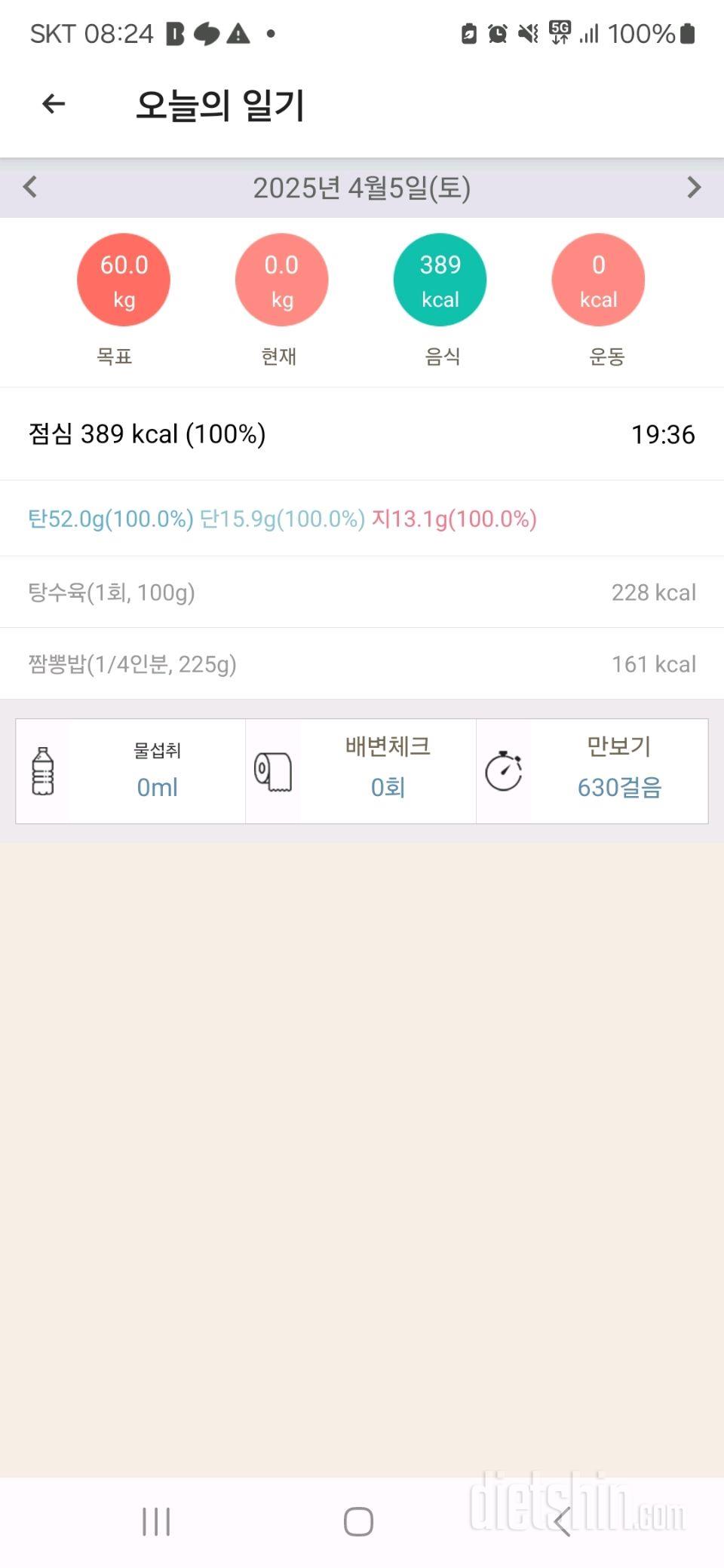Tap the system home button
Screen dimensions: 724x1568
tap(358, 1522)
